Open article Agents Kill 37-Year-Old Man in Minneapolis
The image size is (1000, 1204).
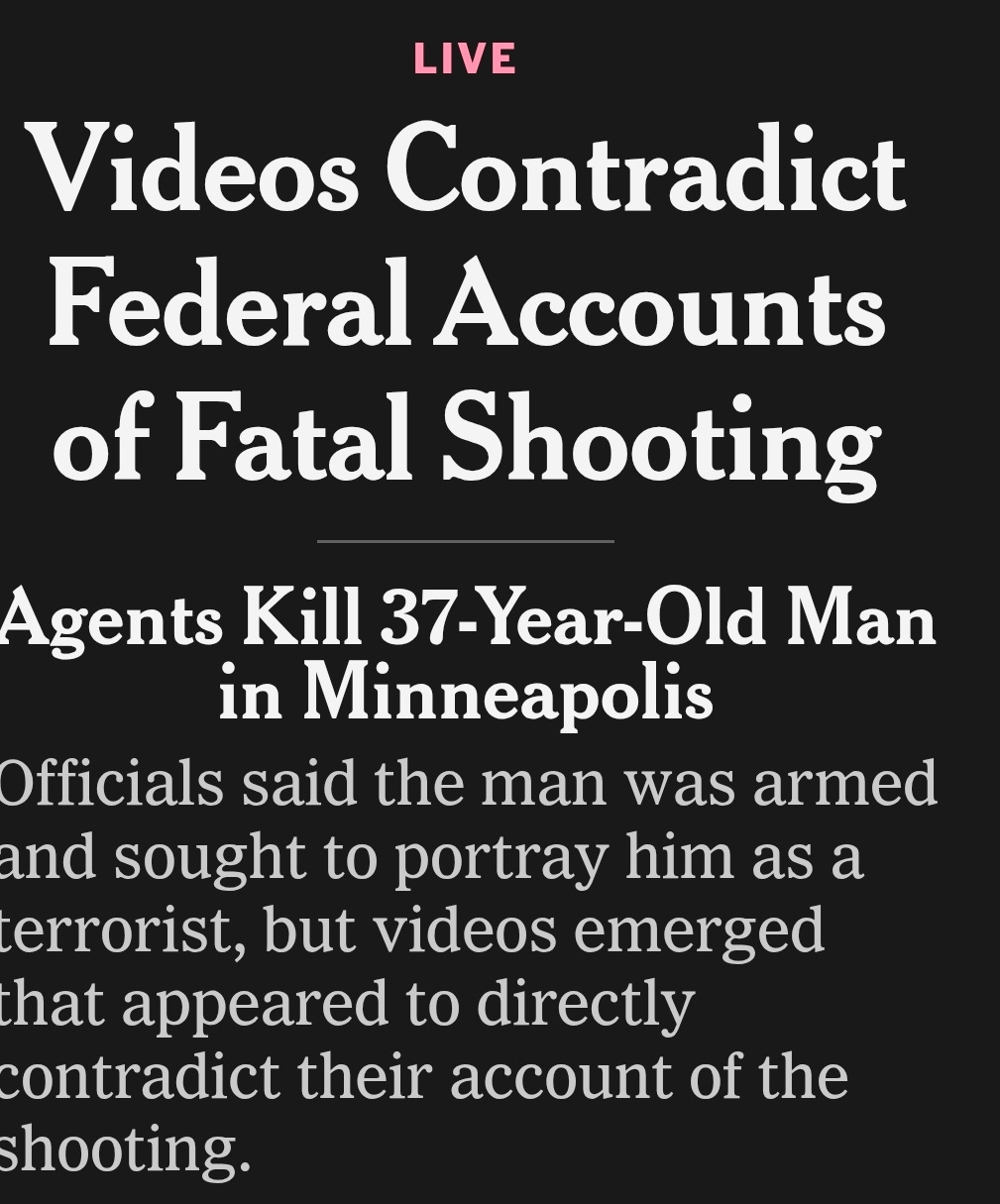click(x=467, y=654)
